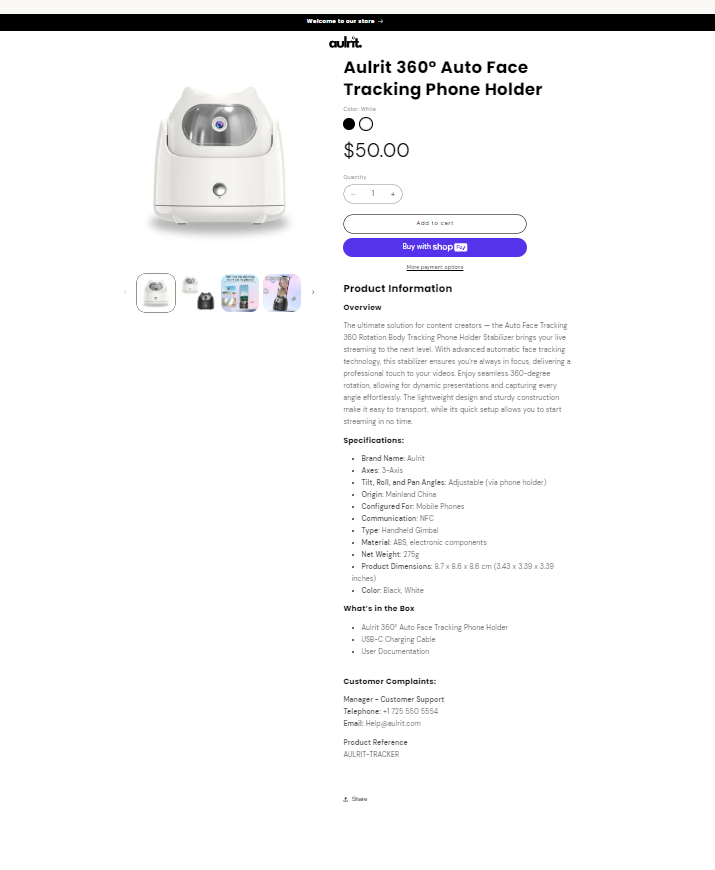The width and height of the screenshot is (715, 870).
Task: View the fourth gallery thumbnail
Action: [282, 293]
